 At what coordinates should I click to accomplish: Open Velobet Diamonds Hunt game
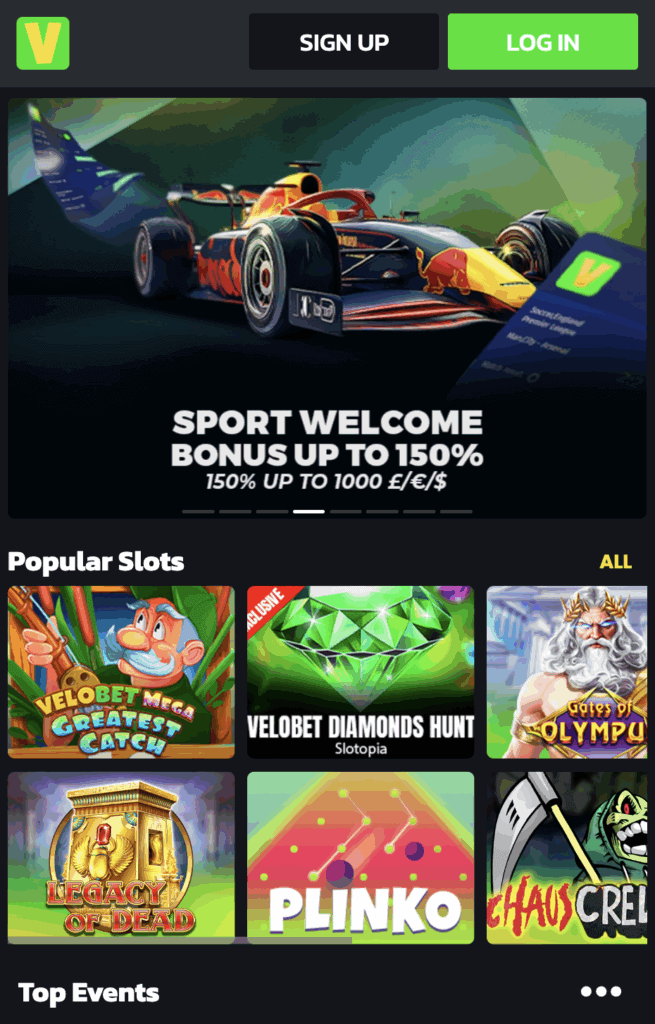coord(360,672)
